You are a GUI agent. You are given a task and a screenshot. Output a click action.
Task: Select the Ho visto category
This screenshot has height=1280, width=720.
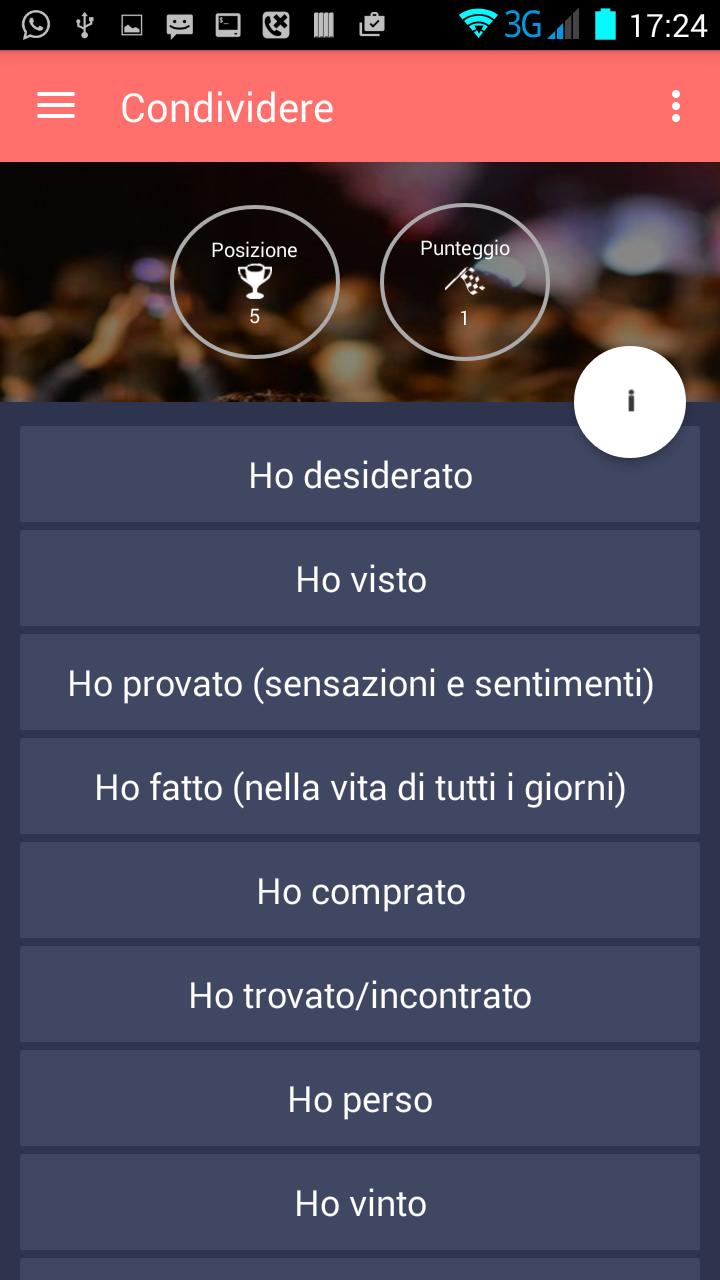point(360,579)
